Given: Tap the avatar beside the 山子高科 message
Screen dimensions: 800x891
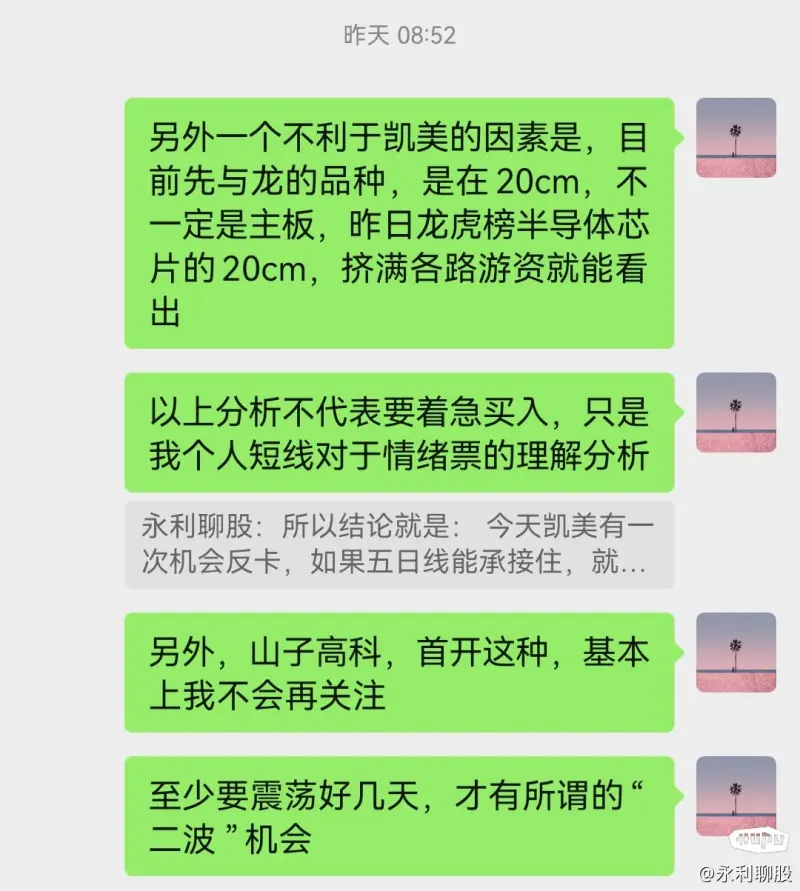Looking at the screenshot, I should click(735, 653).
